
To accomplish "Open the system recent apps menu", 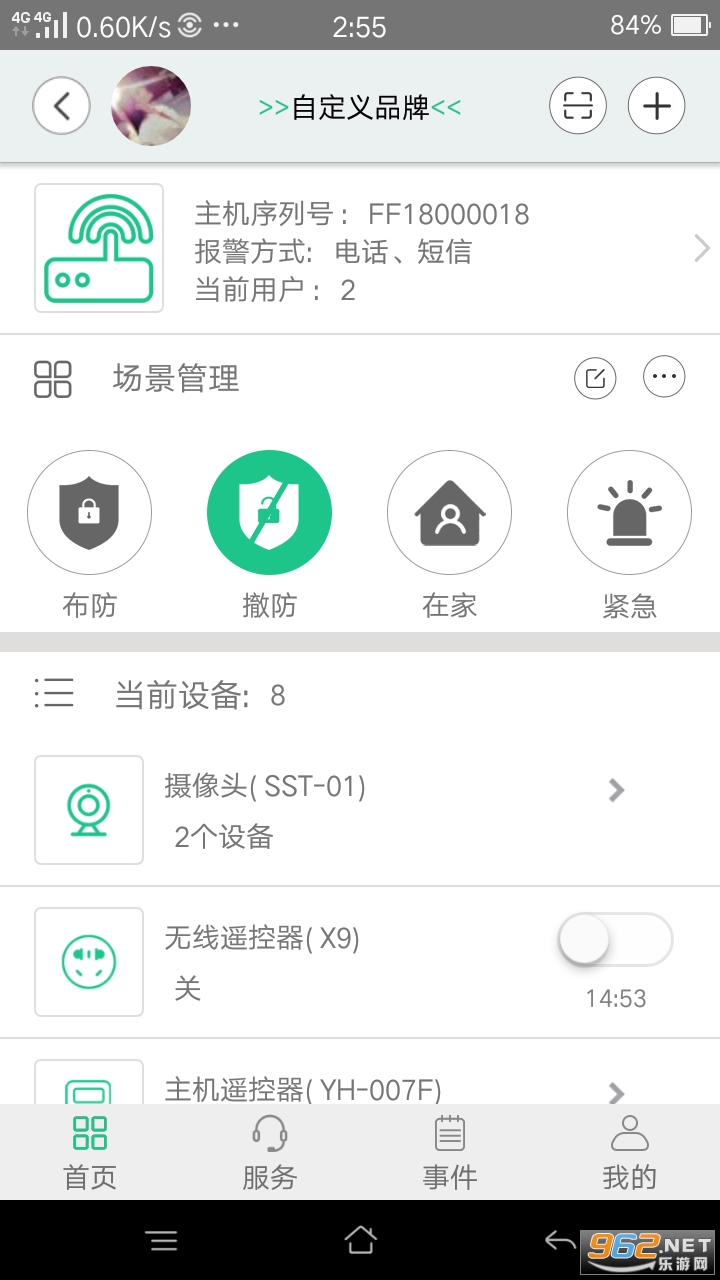I will point(162,1241).
